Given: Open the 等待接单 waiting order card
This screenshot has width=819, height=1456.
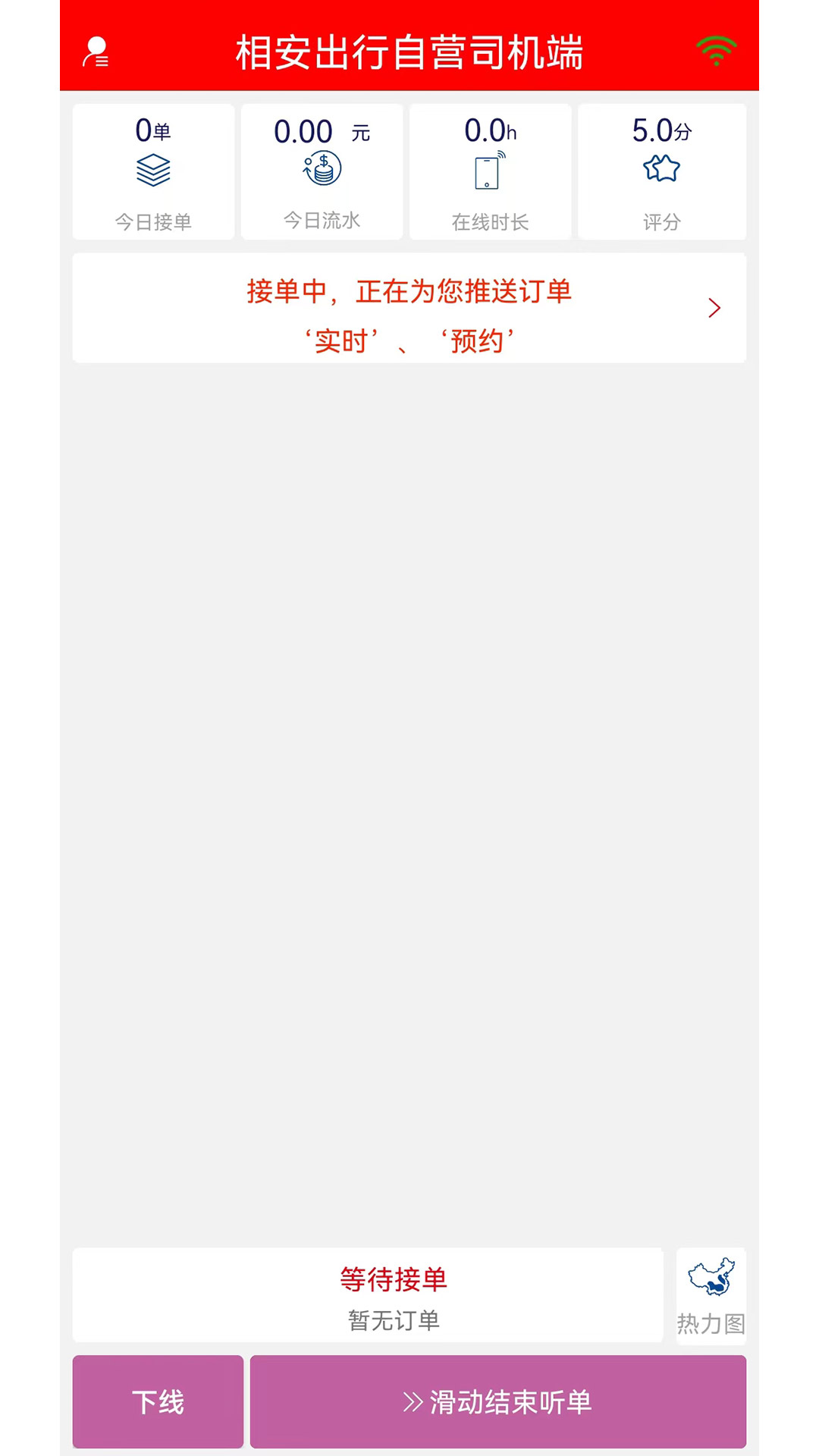Looking at the screenshot, I should (368, 1295).
